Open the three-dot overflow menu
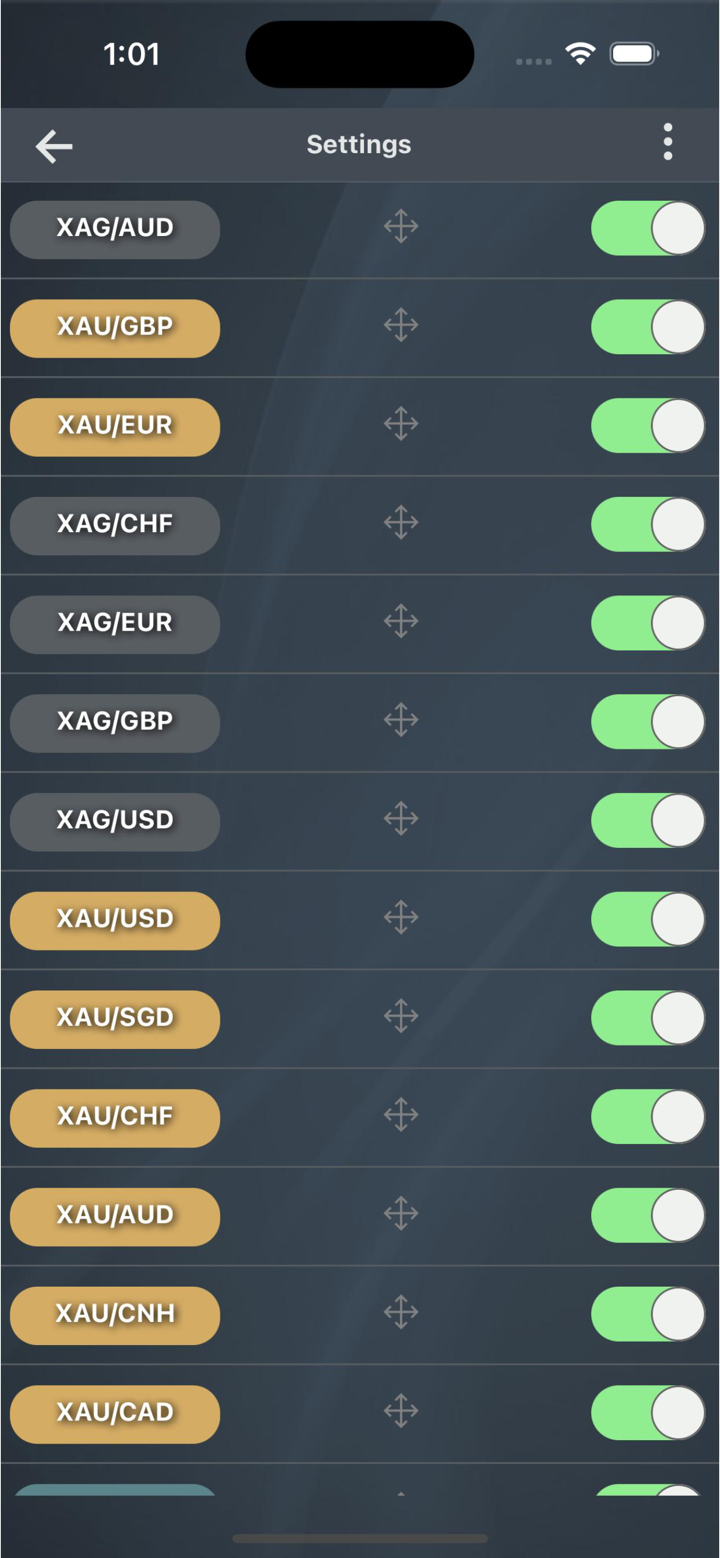Screen dimensions: 720x1558 [x=667, y=143]
